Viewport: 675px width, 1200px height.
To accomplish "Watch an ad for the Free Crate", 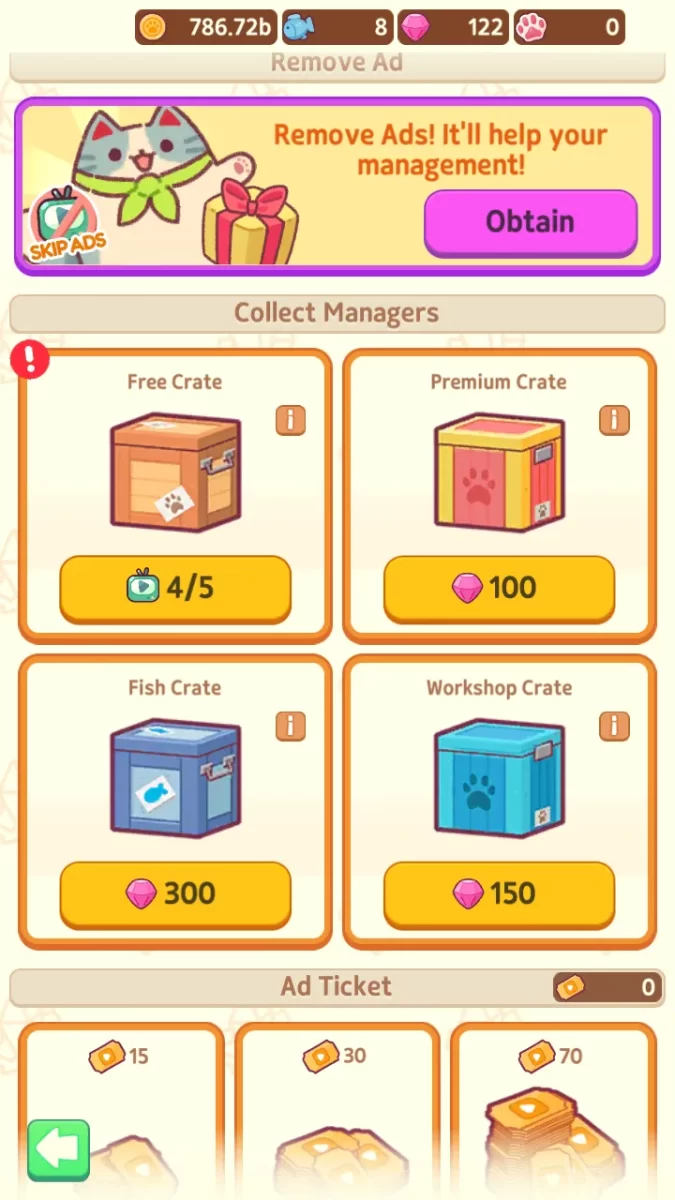I will [x=175, y=587].
